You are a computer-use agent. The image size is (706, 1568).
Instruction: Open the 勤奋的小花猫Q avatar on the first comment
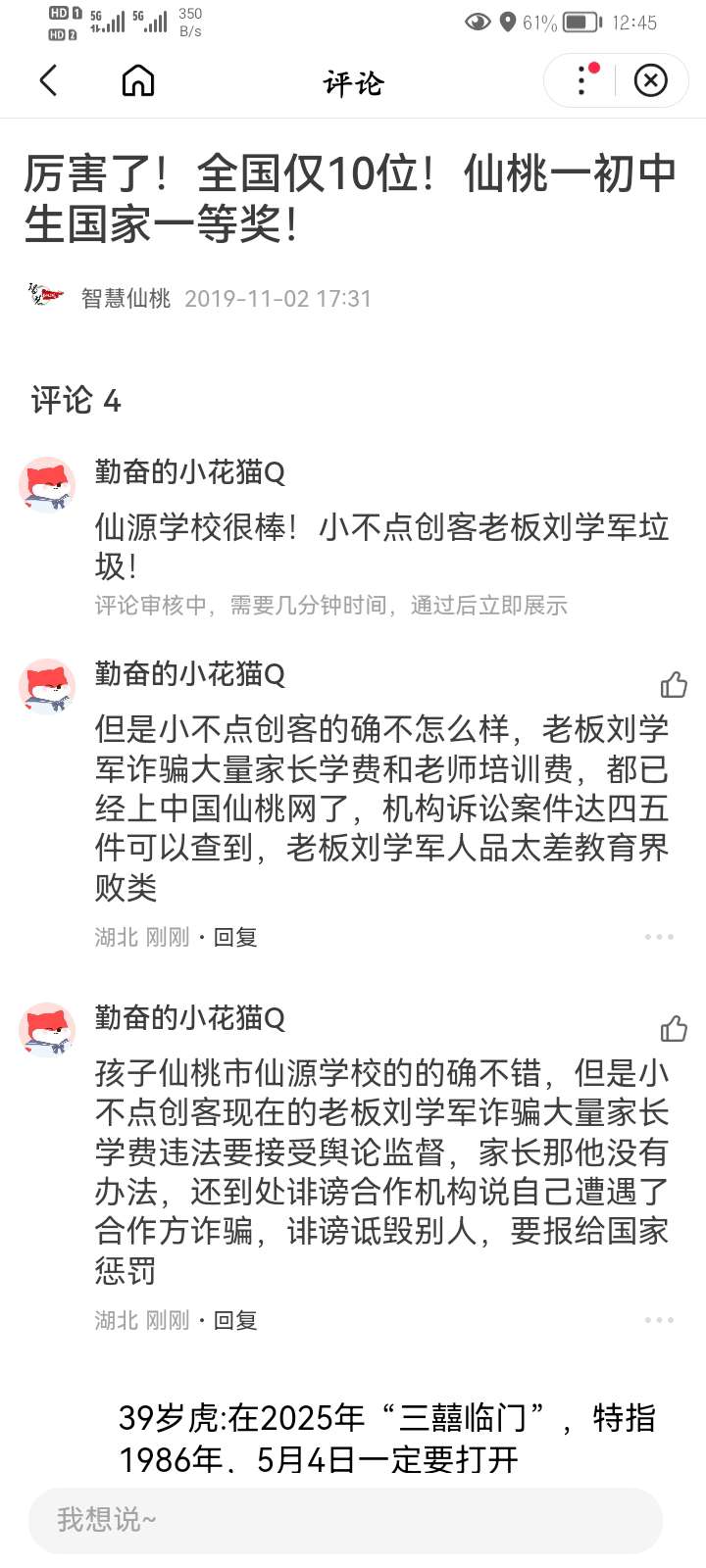point(47,484)
